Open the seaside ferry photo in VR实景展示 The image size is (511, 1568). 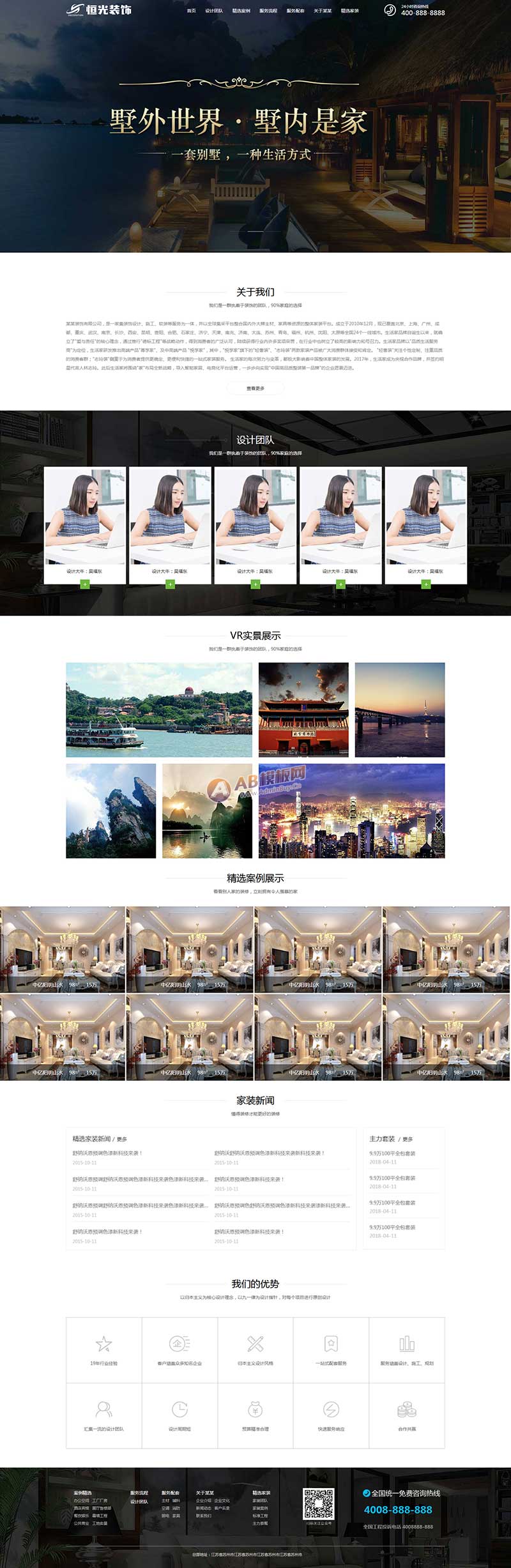[x=159, y=710]
